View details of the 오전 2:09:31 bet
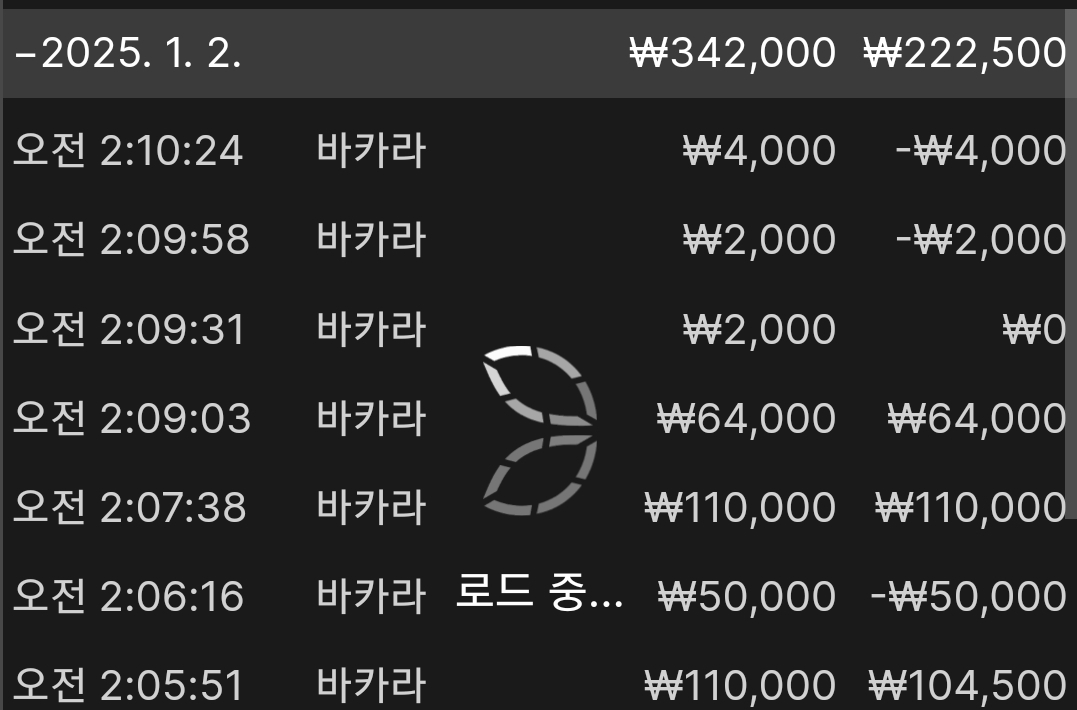This screenshot has width=1077, height=710. pyautogui.click(x=371, y=329)
